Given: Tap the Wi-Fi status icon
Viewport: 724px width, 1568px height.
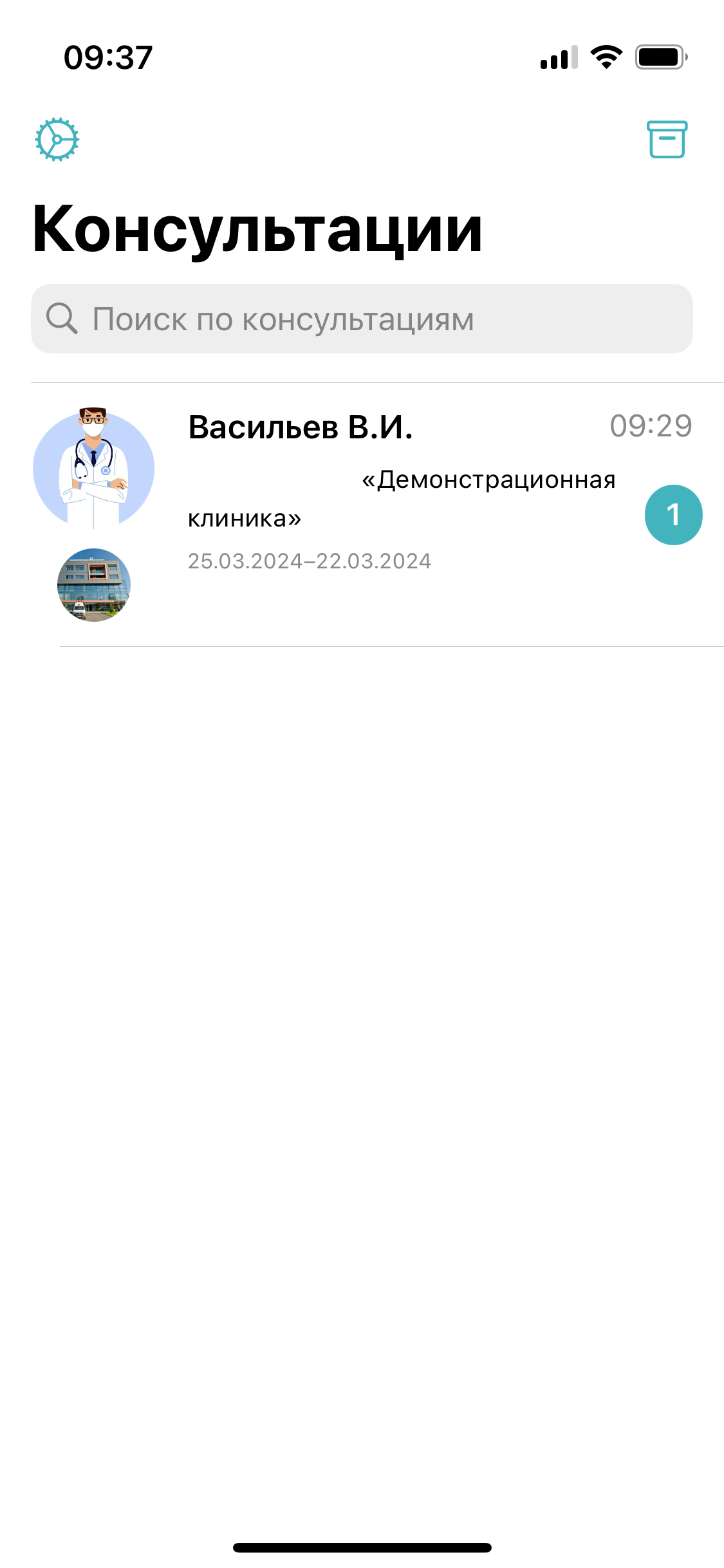Looking at the screenshot, I should click(606, 57).
